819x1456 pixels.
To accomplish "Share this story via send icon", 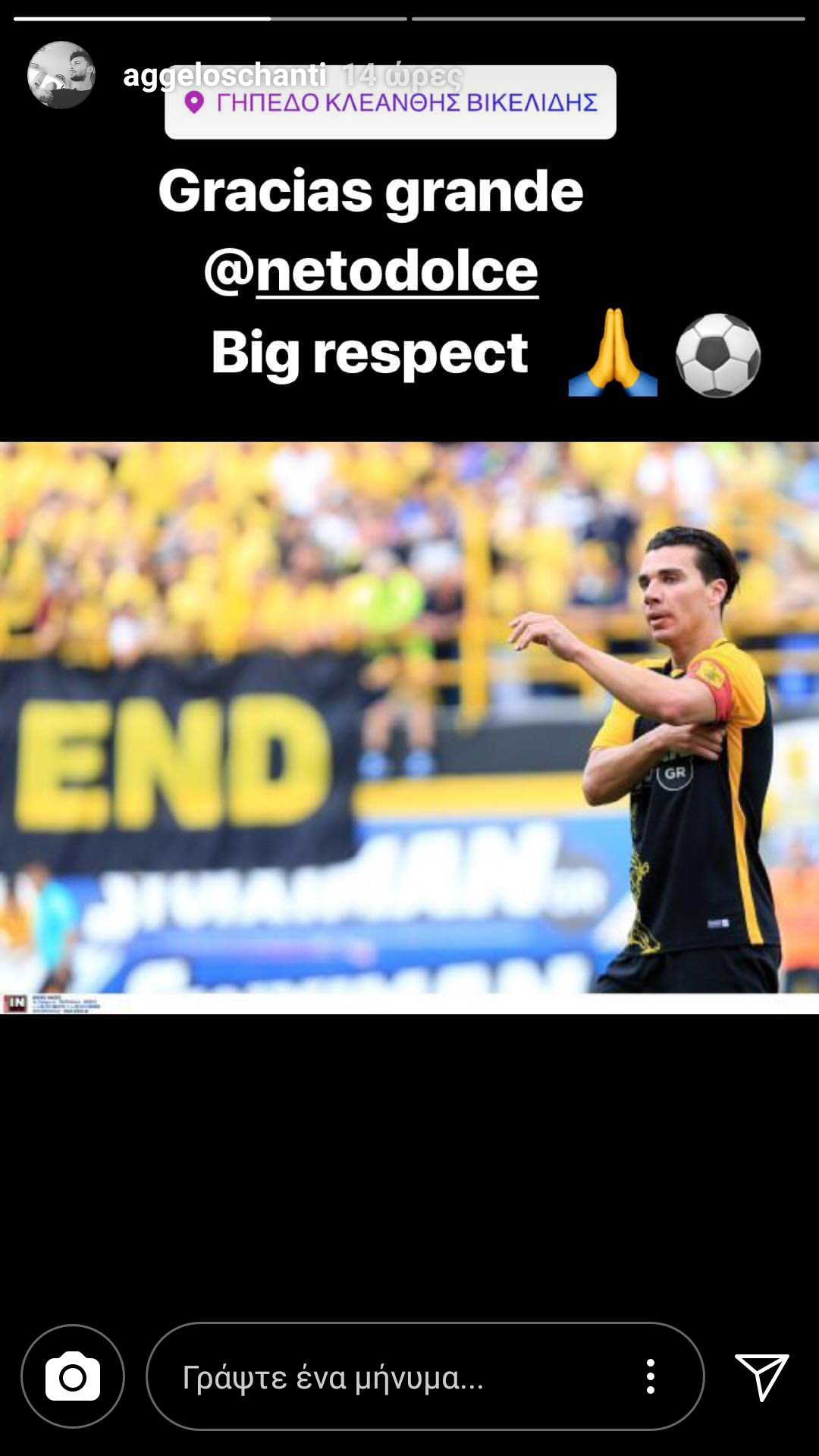I will click(761, 1376).
